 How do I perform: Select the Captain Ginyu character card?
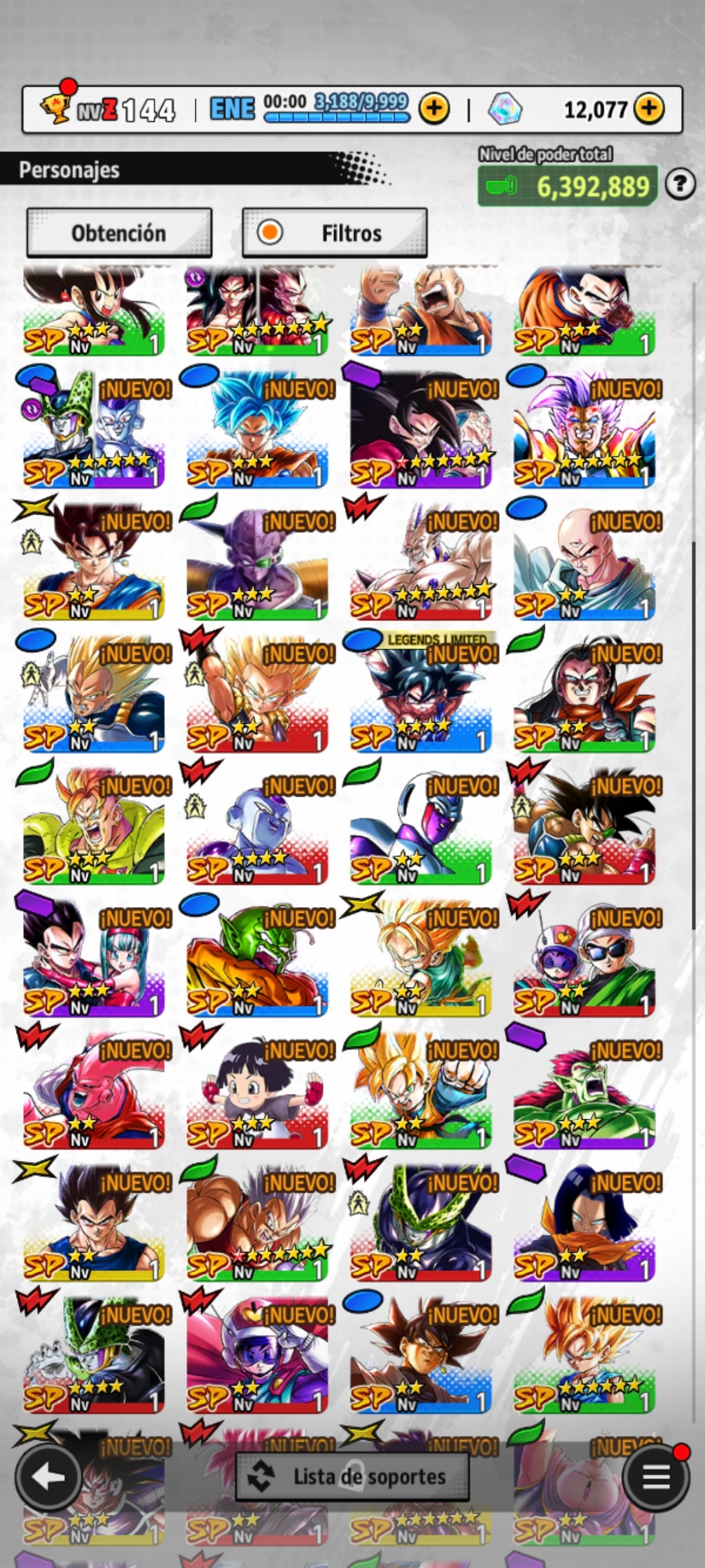click(257, 561)
